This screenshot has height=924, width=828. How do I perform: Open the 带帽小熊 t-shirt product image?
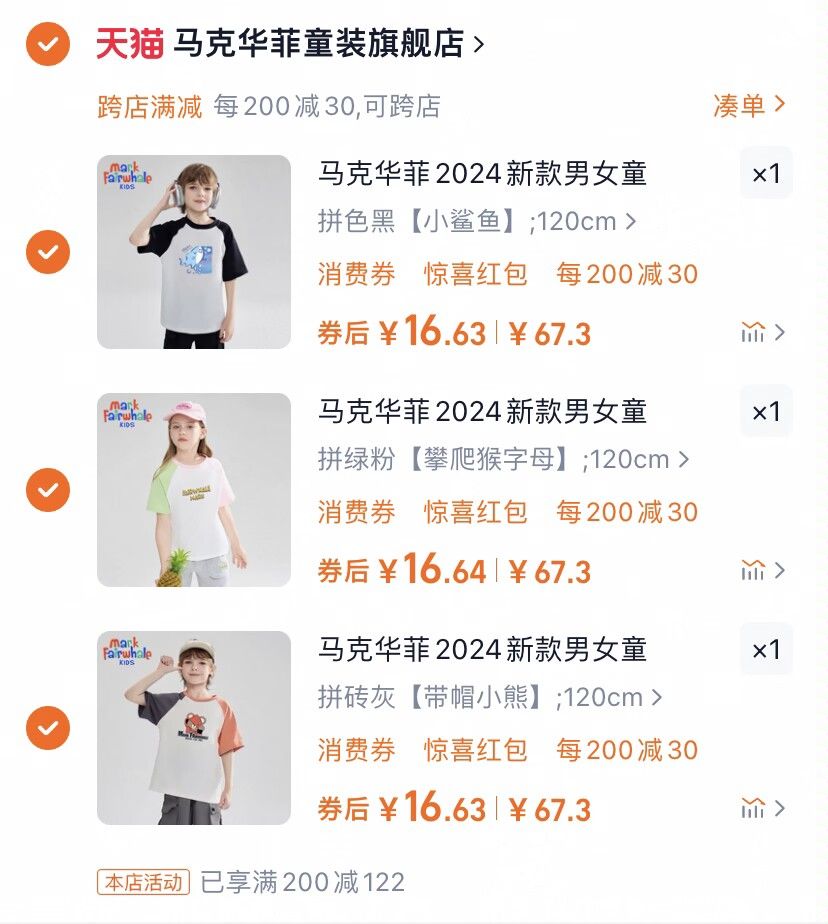(194, 728)
